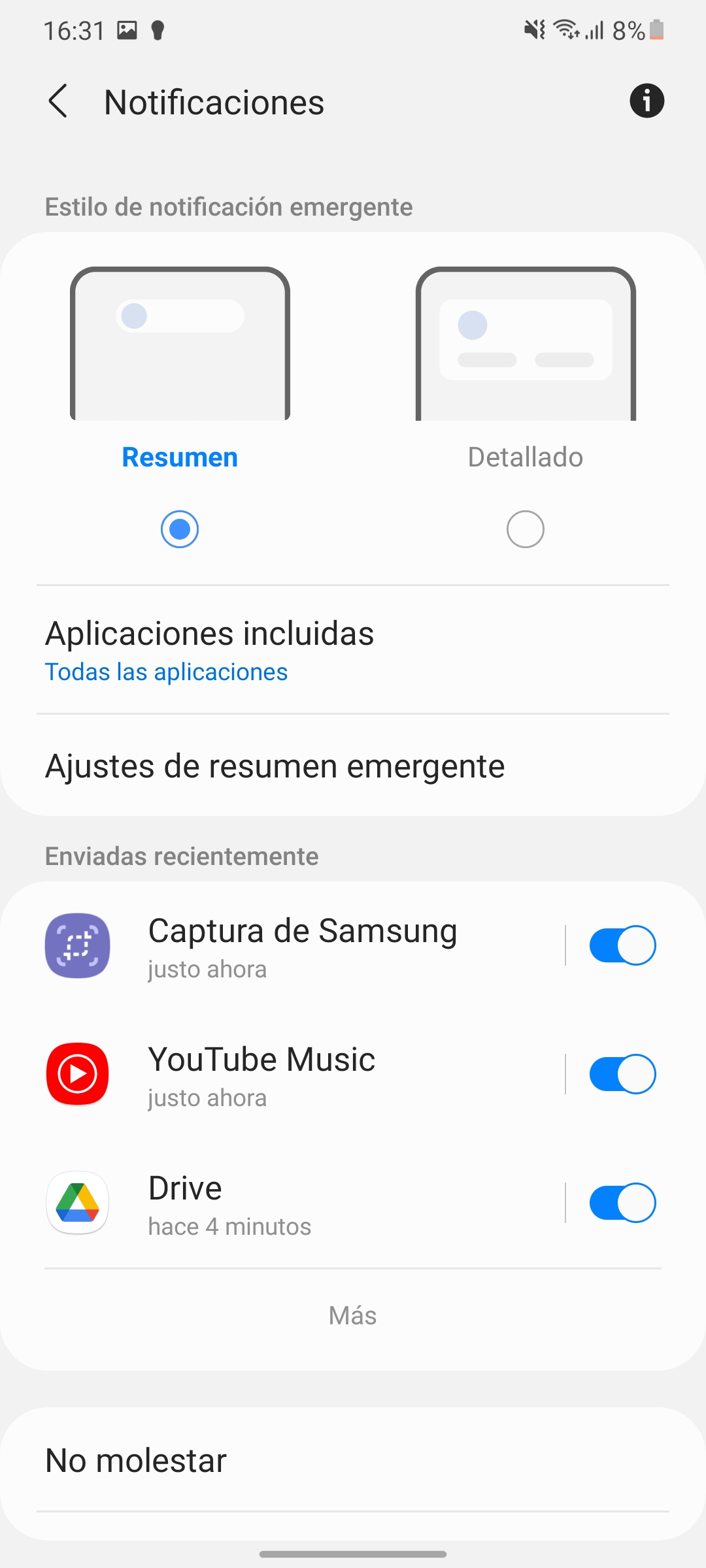This screenshot has width=706, height=1568.
Task: Open No molestar settings
Action: pos(353,1460)
